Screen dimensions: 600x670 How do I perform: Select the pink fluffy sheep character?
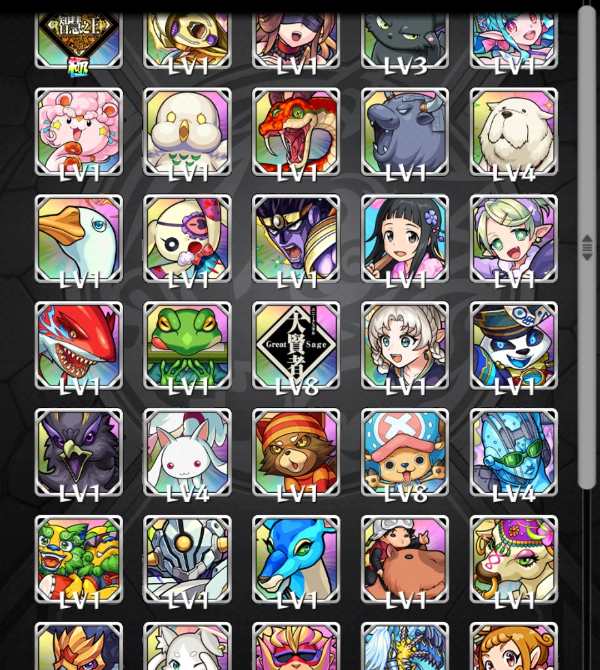78,131
